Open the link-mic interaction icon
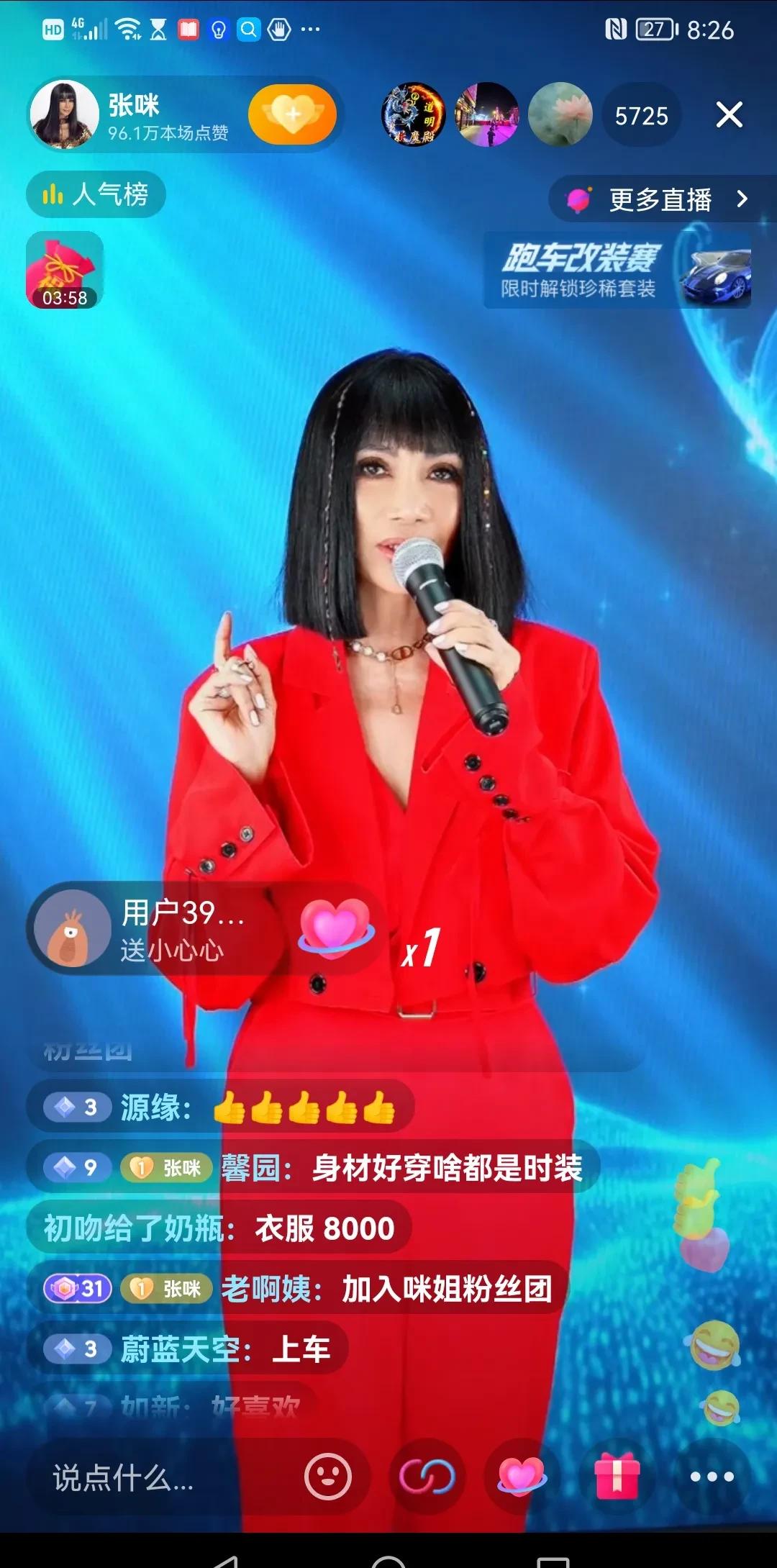Viewport: 777px width, 1568px height. [427, 1477]
